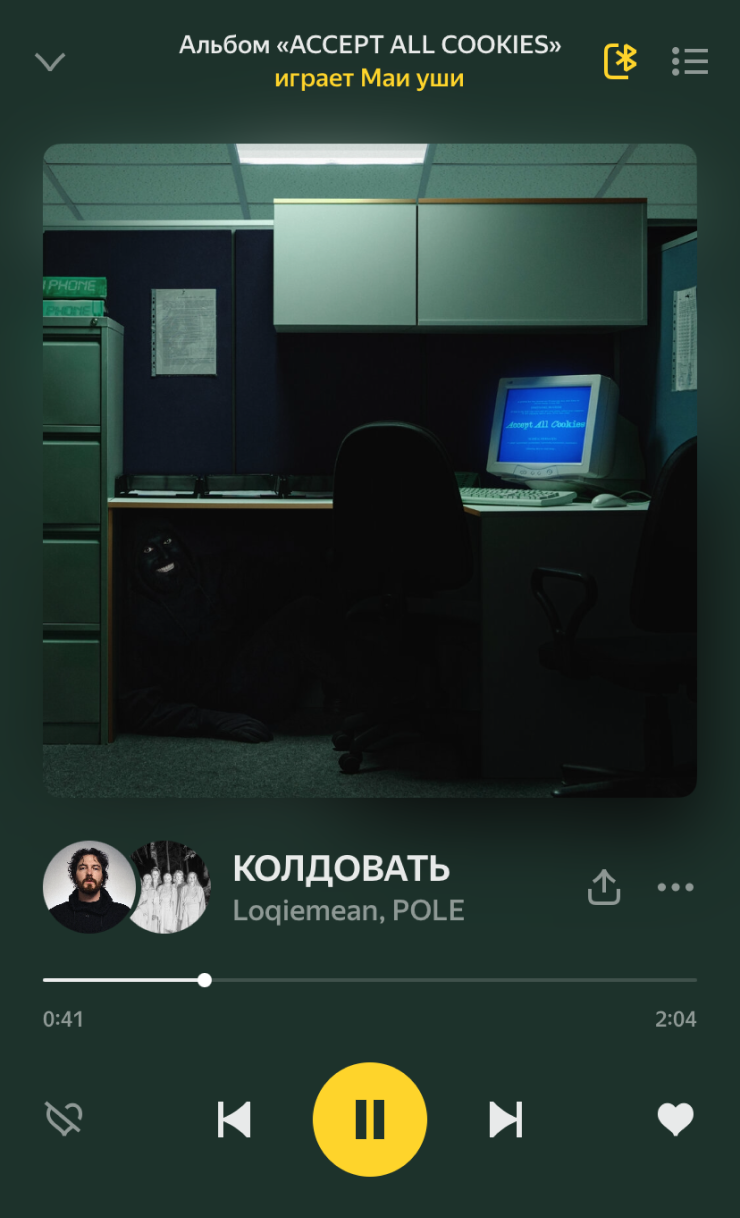The width and height of the screenshot is (740, 1218).
Task: Tap the heart icon for this track
Action: 675,1119
